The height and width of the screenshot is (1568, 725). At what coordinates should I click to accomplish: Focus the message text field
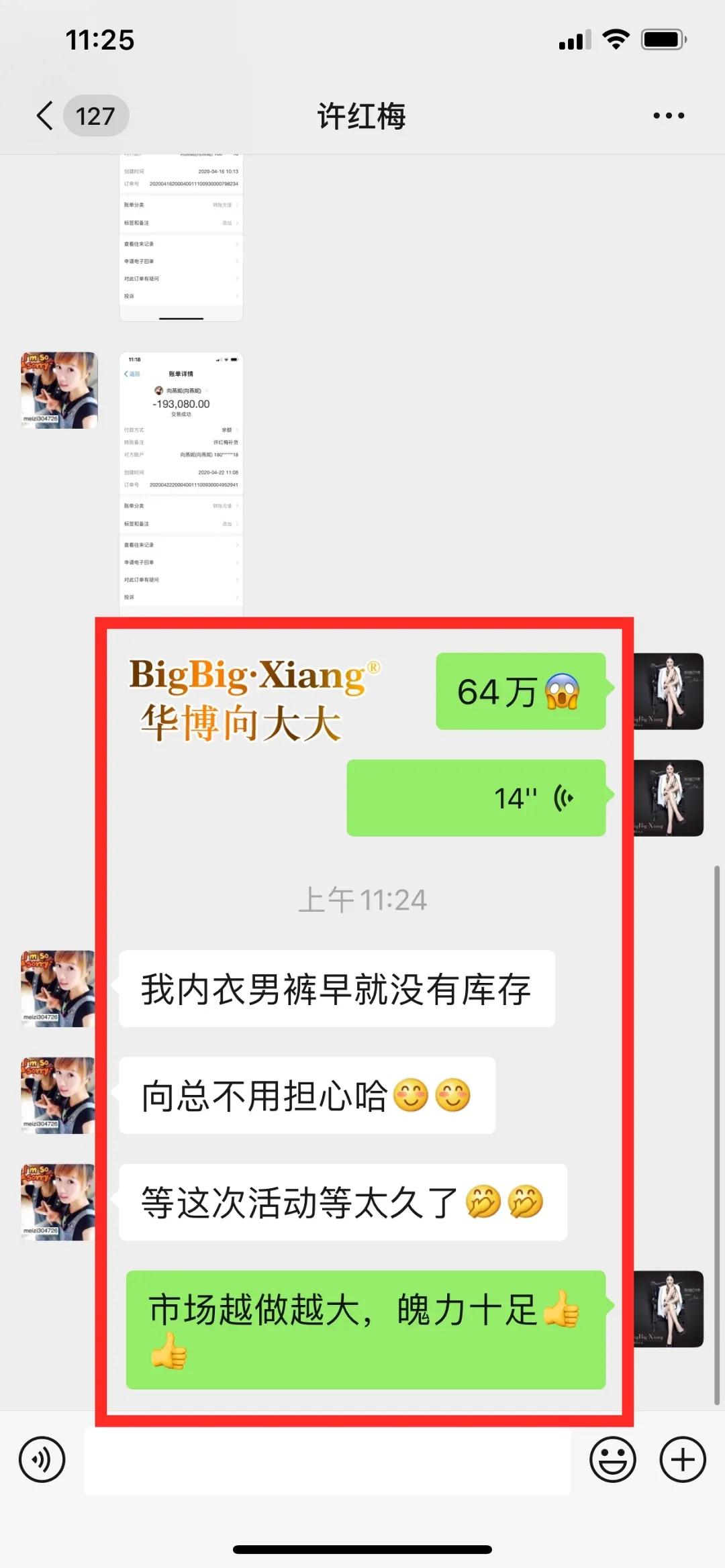327,1460
